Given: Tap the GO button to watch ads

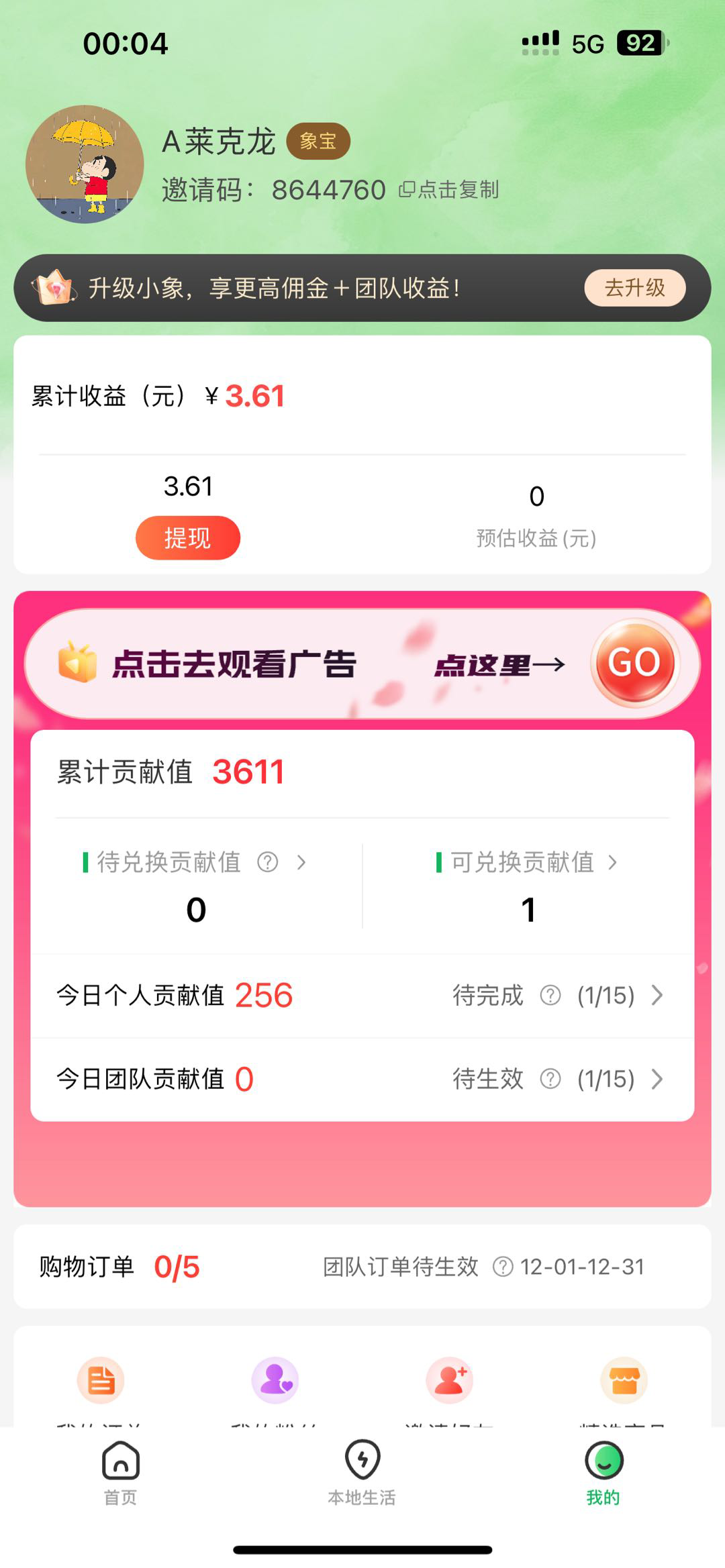Looking at the screenshot, I should coord(634,663).
